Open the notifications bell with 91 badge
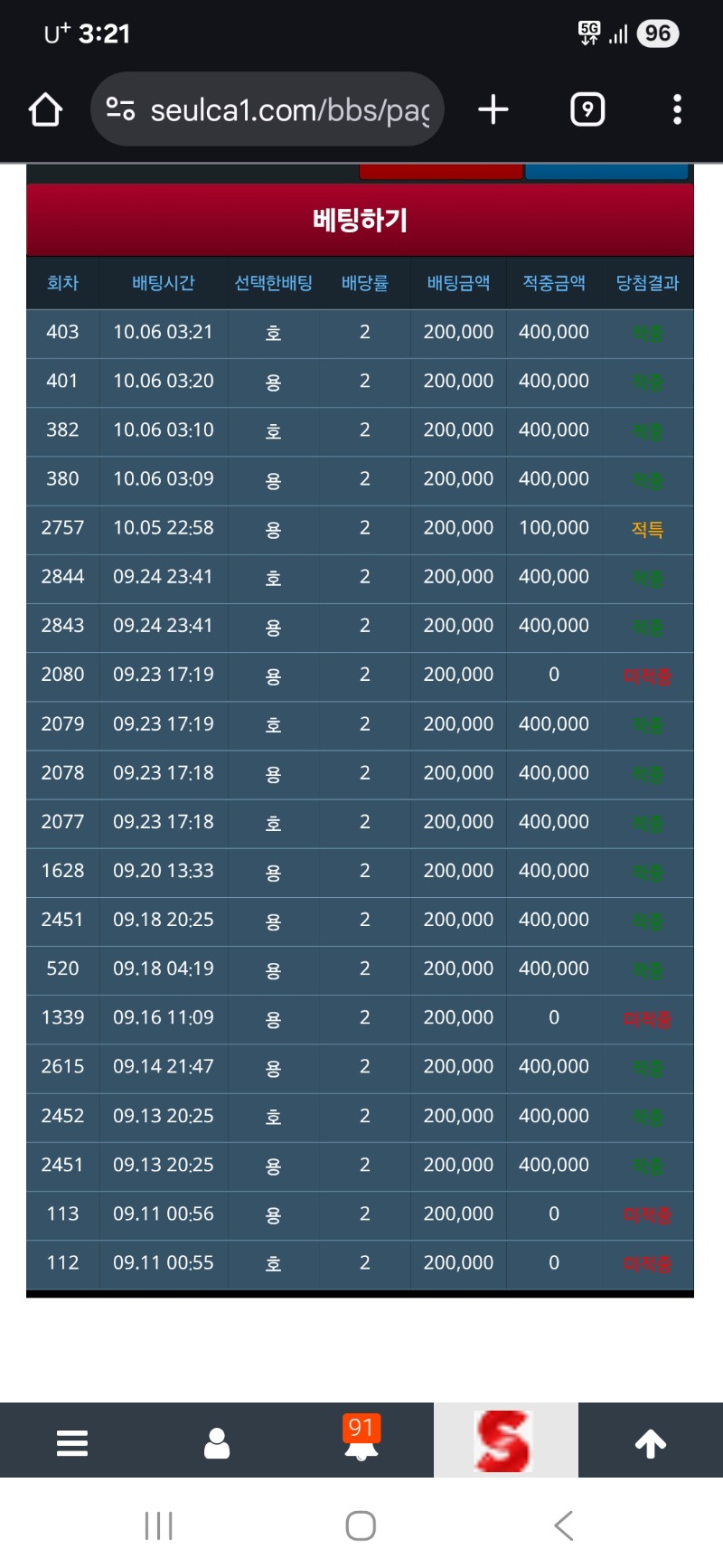The height and width of the screenshot is (1568, 723). (361, 1440)
